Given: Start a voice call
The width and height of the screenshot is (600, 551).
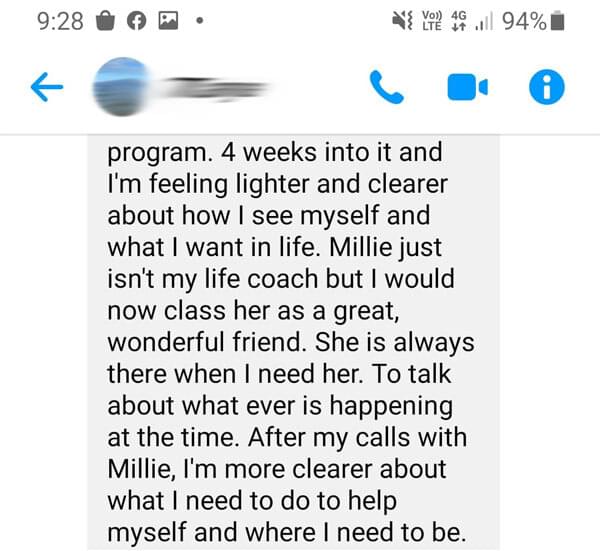Looking at the screenshot, I should 386,88.
